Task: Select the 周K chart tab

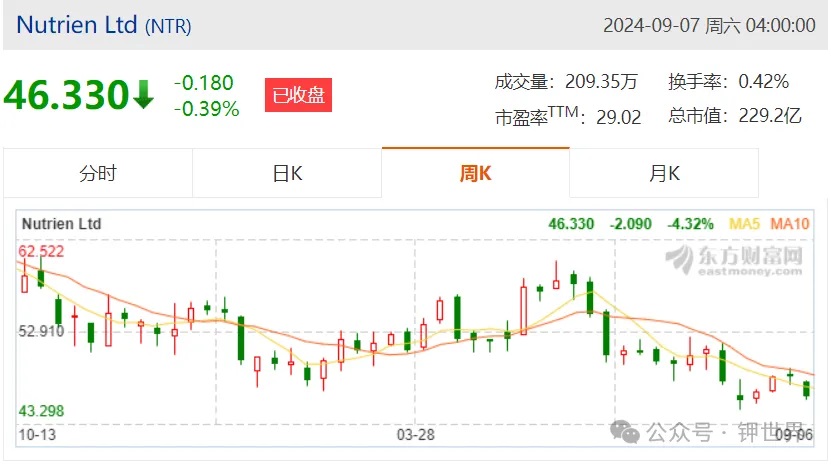Action: (x=475, y=174)
